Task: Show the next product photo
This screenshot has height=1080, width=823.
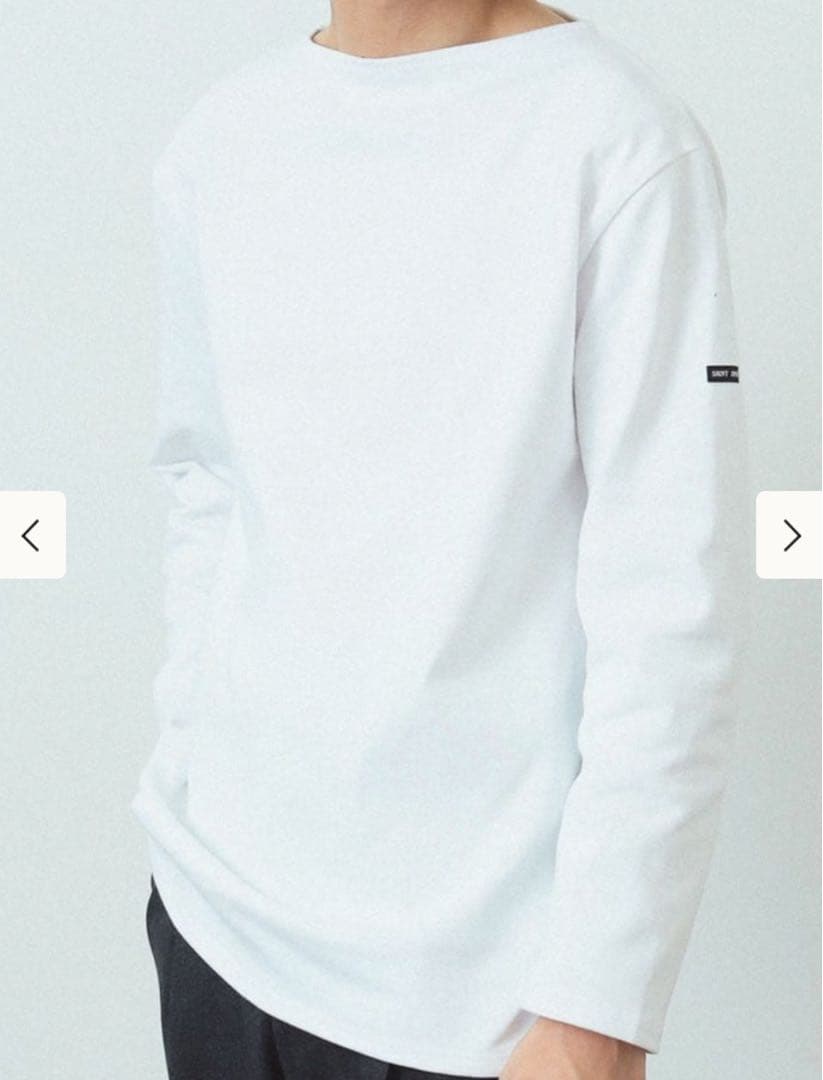Action: tap(790, 535)
